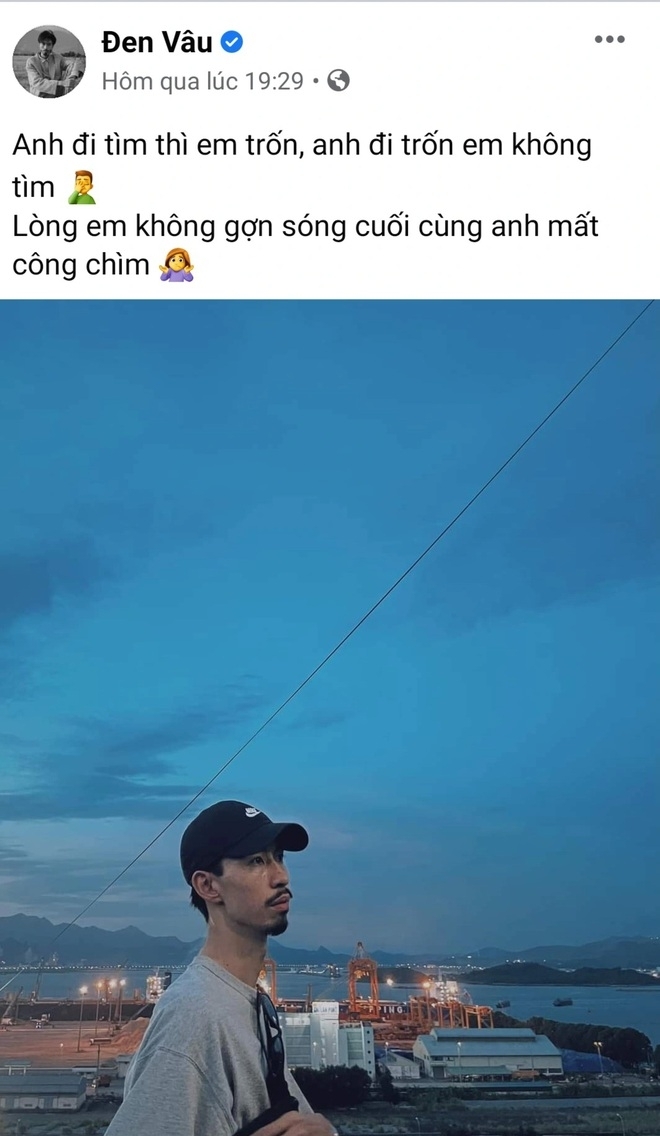Viewport: 660px width, 1136px height.
Task: Tap the post timestamp Hôm qua lúc 19:29
Action: tap(202, 81)
